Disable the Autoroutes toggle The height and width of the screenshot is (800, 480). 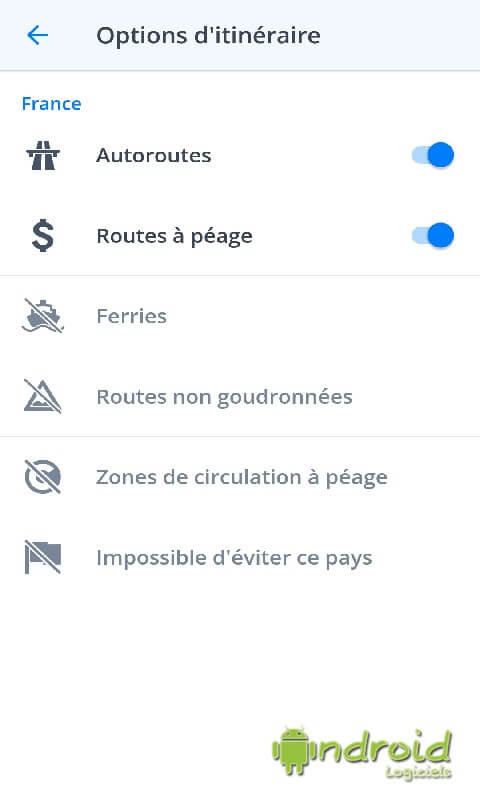pyautogui.click(x=433, y=155)
